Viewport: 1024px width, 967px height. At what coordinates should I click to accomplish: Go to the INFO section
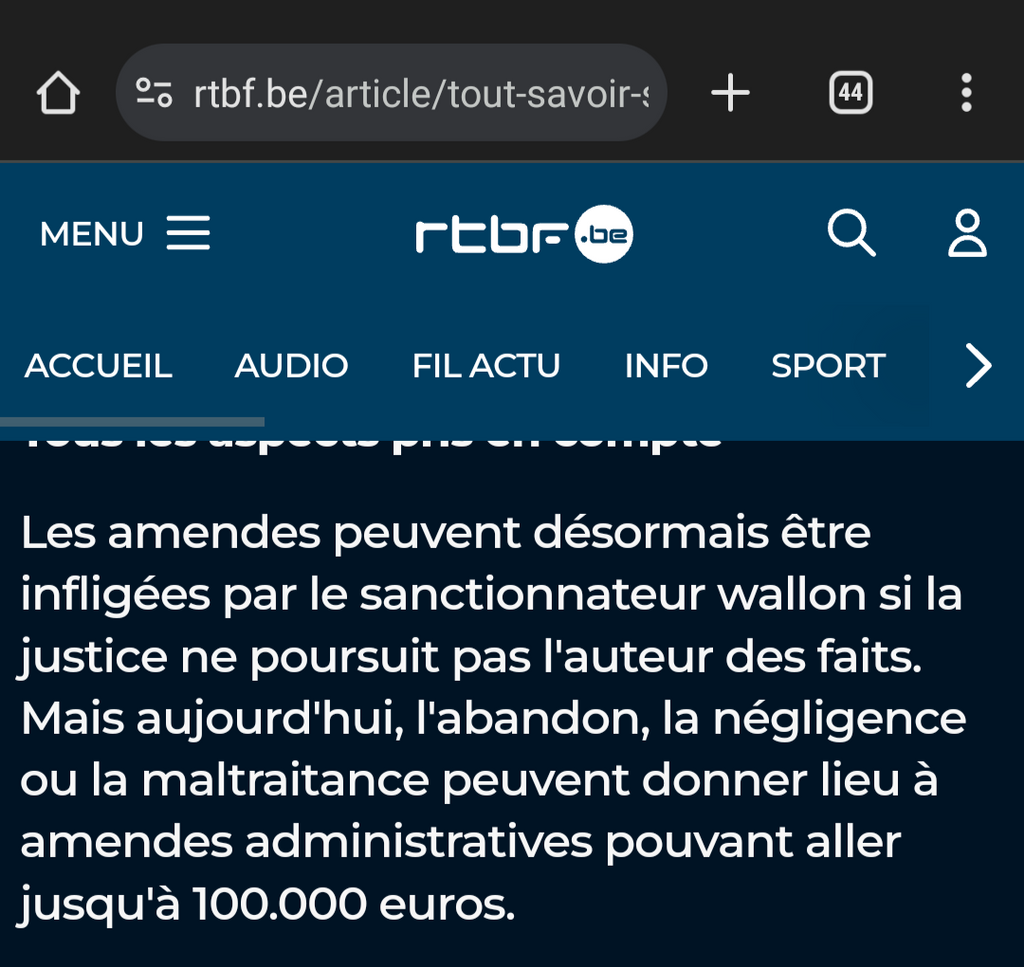(x=666, y=366)
